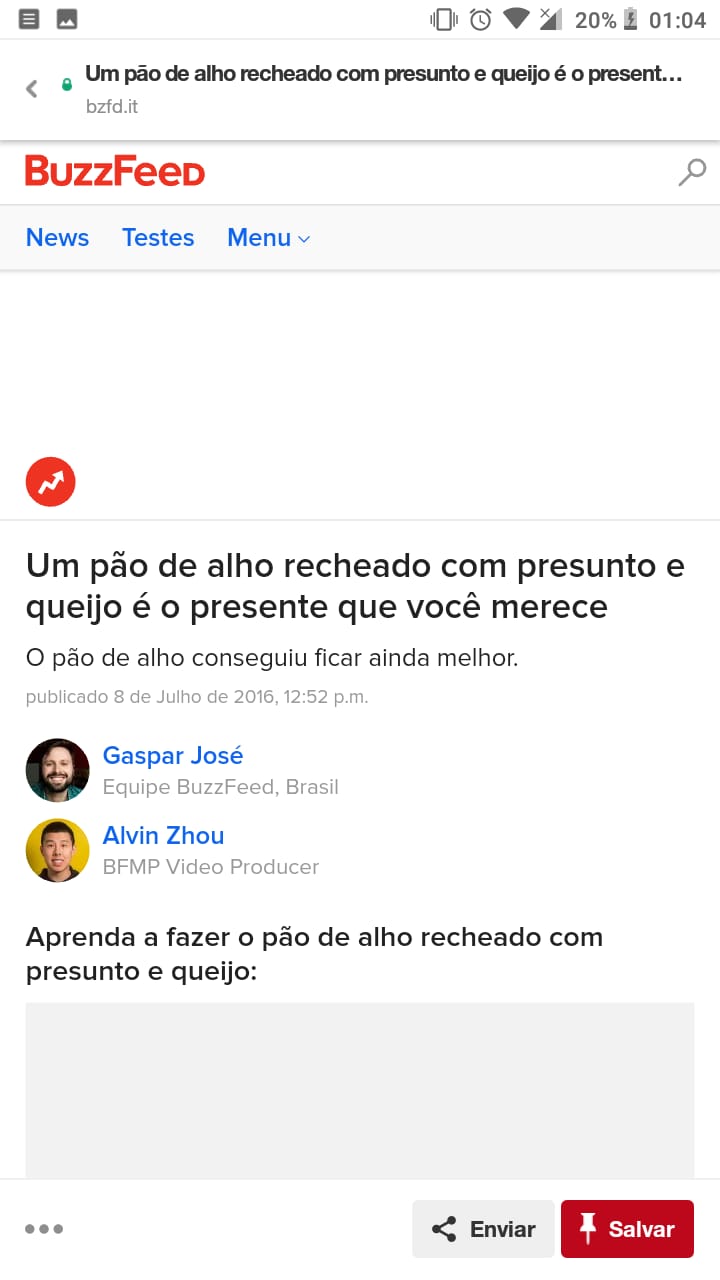Open the three-dot more options
This screenshot has height=1280, width=720.
click(x=44, y=1229)
